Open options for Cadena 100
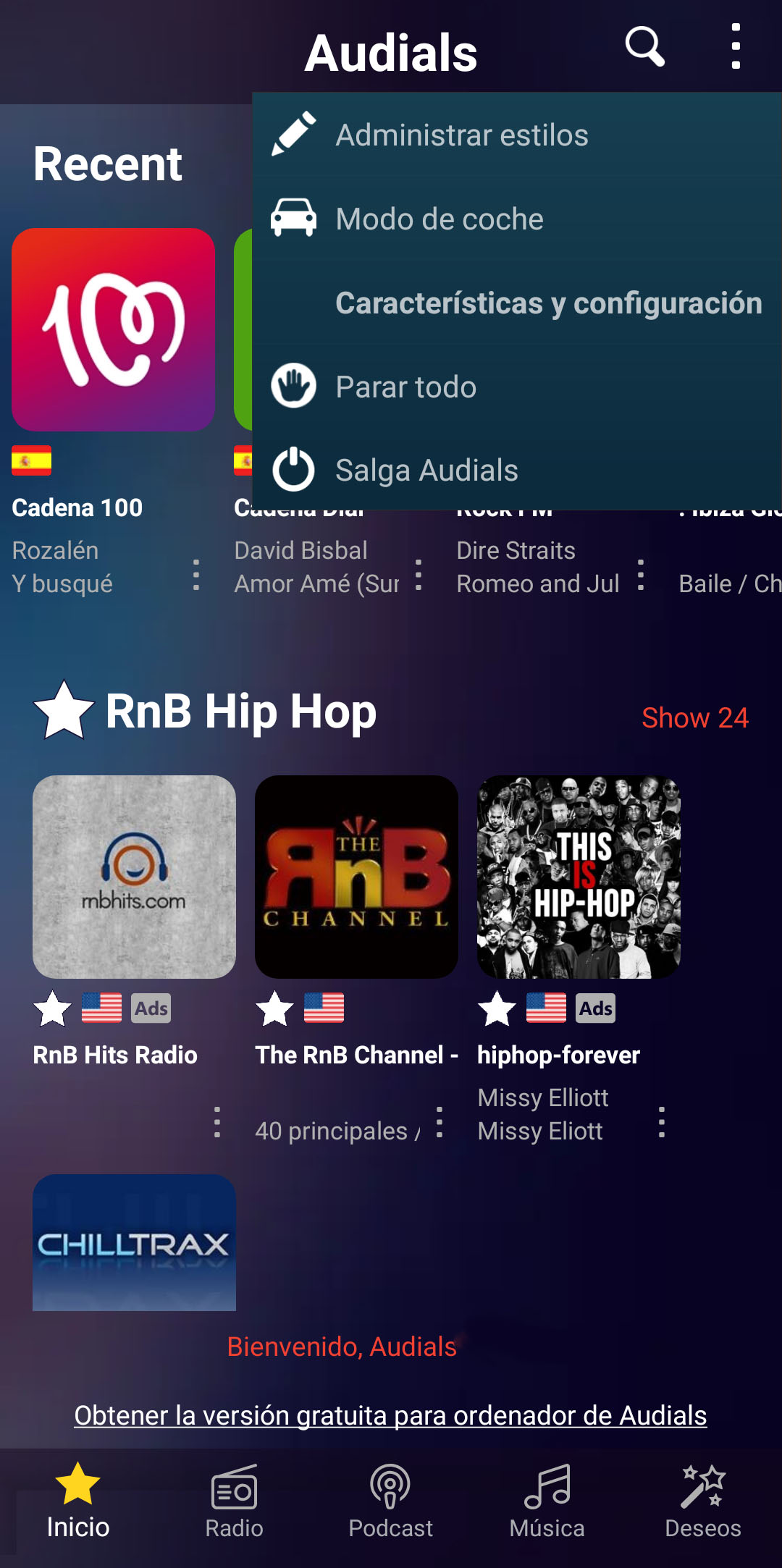 pyautogui.click(x=196, y=575)
